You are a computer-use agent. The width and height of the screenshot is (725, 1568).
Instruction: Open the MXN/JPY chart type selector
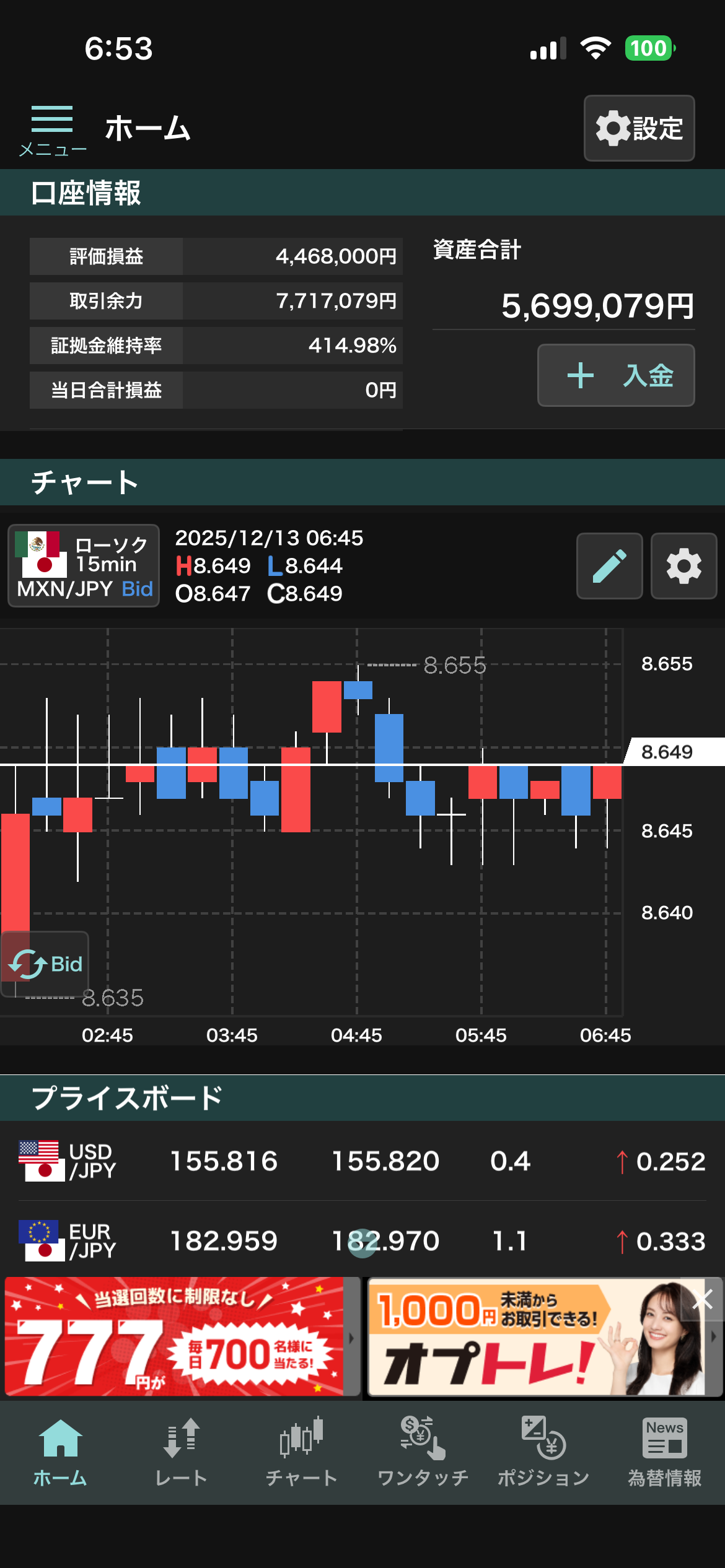(x=84, y=565)
